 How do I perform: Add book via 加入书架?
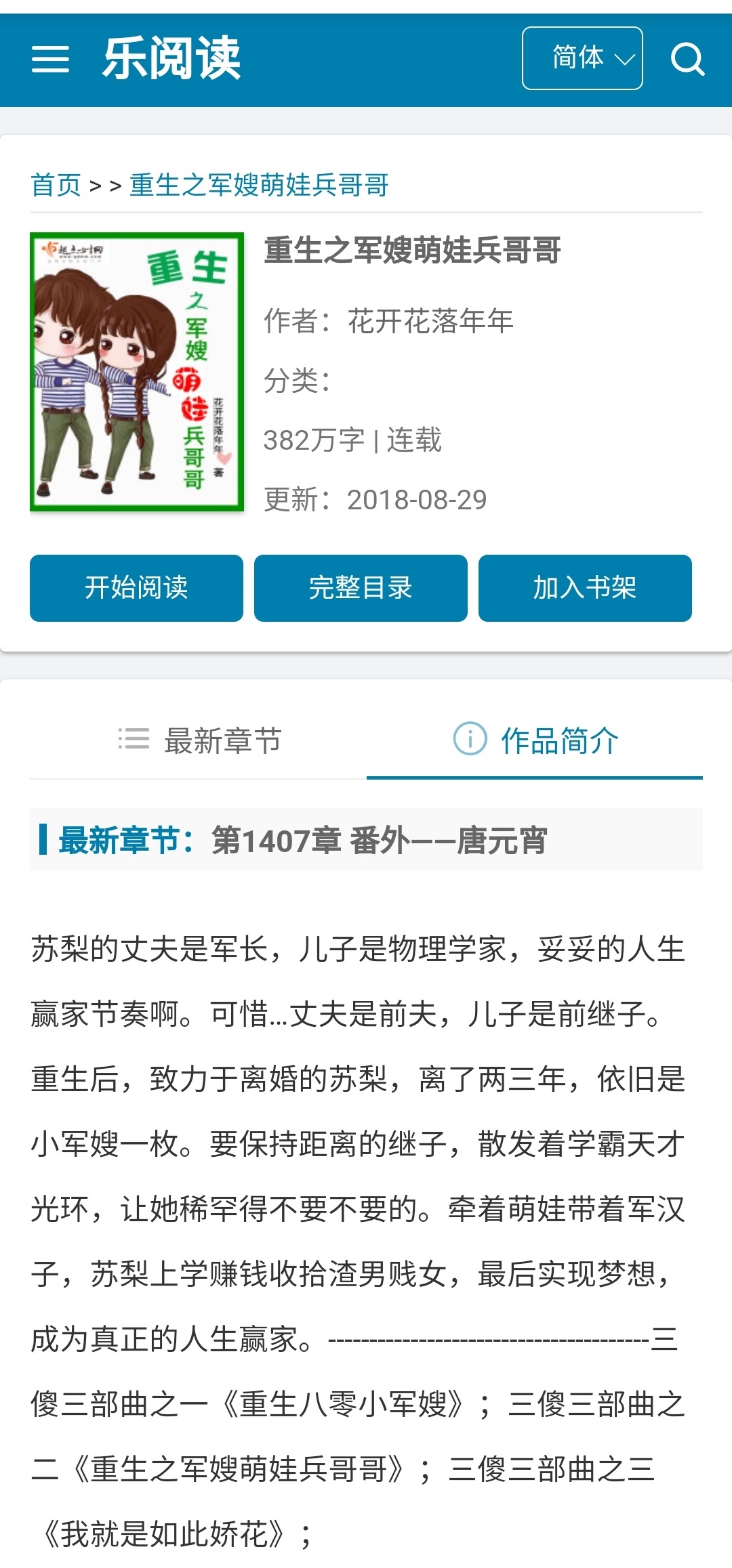[585, 588]
